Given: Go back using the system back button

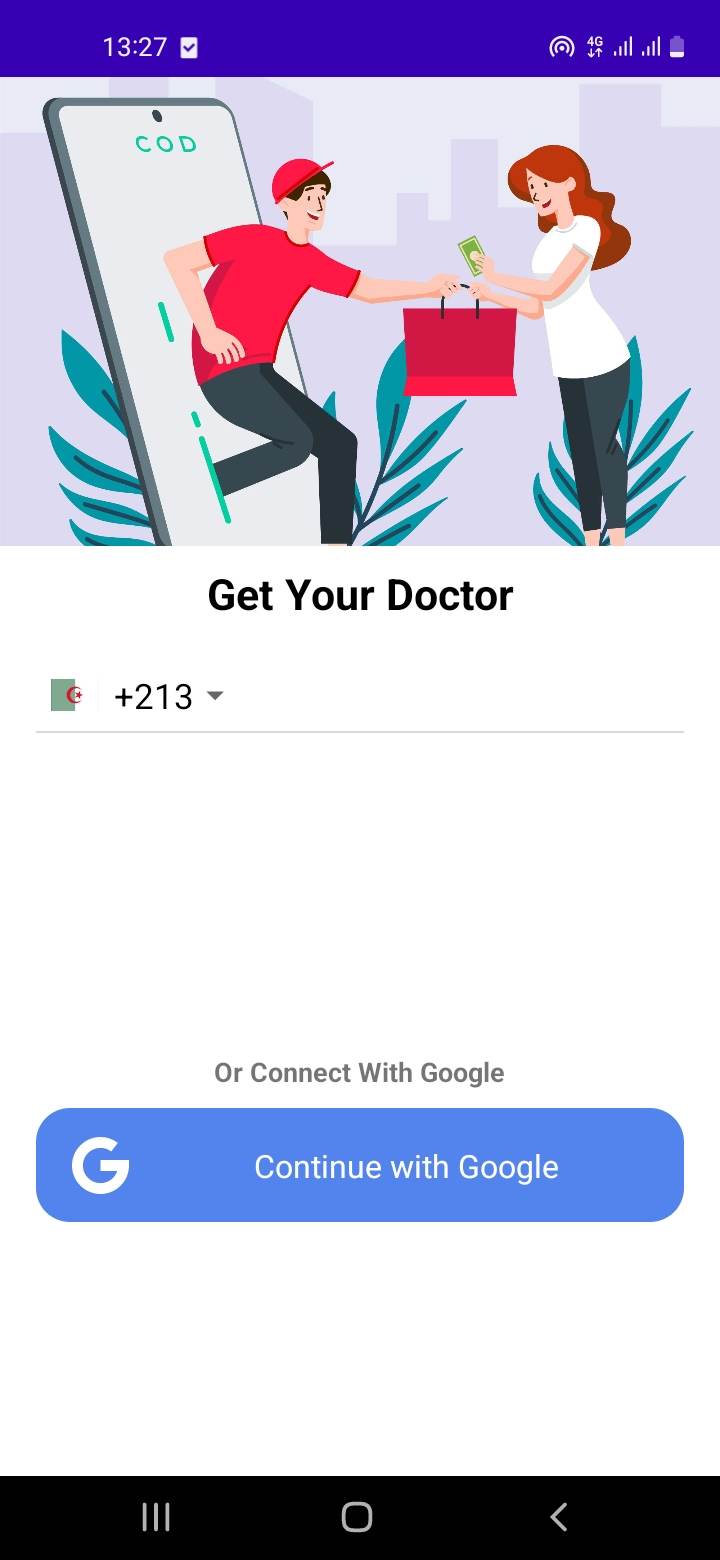Looking at the screenshot, I should [559, 1517].
